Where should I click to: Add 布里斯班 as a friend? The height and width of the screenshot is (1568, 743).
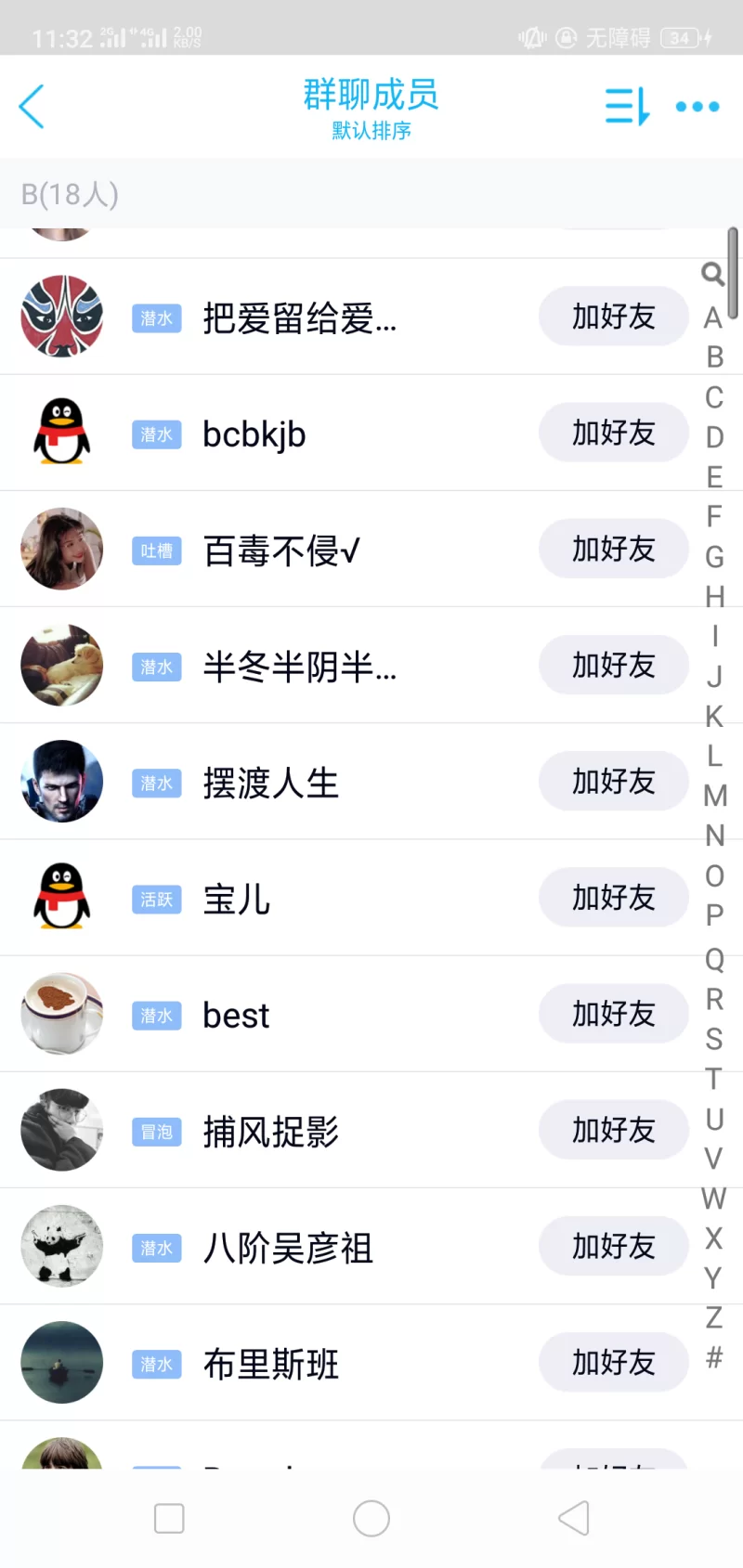[x=613, y=1363]
